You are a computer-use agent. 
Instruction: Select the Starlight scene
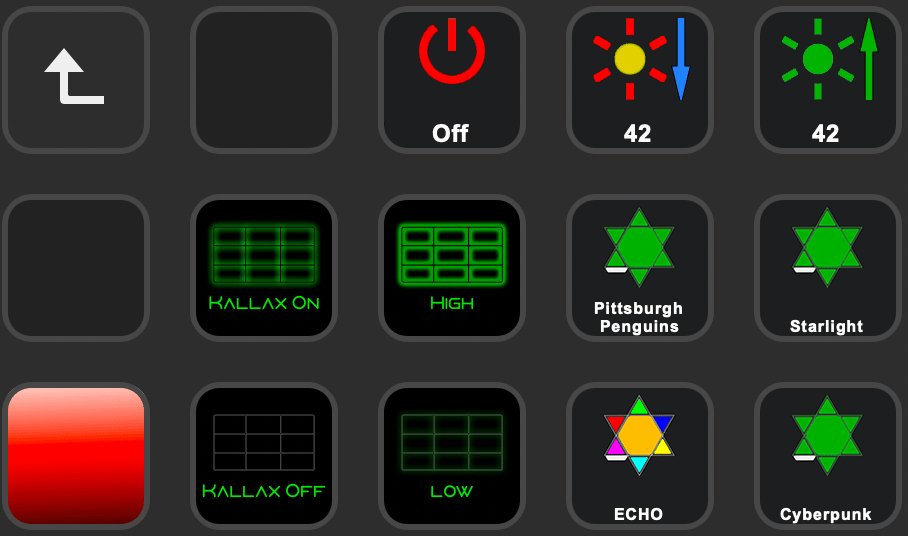click(x=827, y=268)
